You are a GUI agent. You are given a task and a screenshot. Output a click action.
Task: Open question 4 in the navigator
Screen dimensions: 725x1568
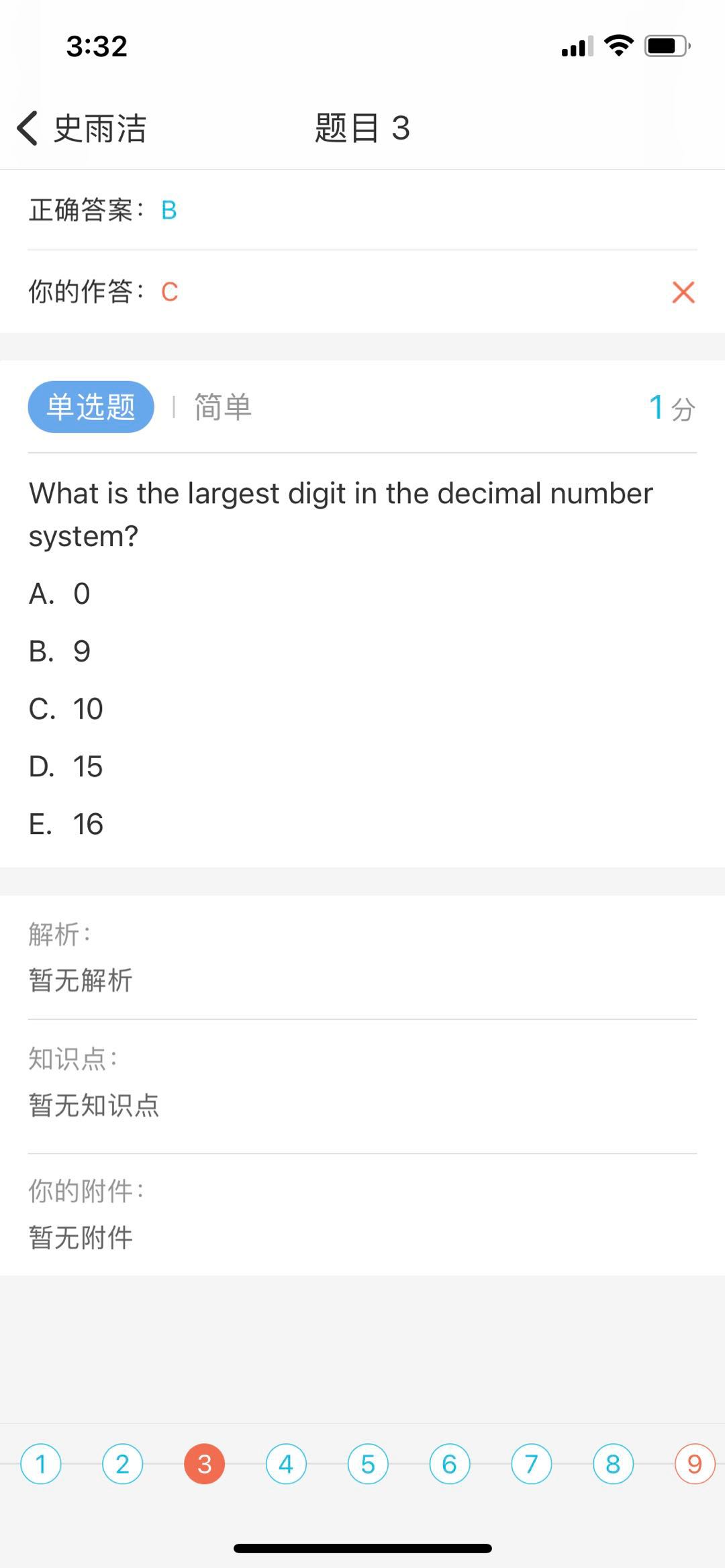[286, 1464]
